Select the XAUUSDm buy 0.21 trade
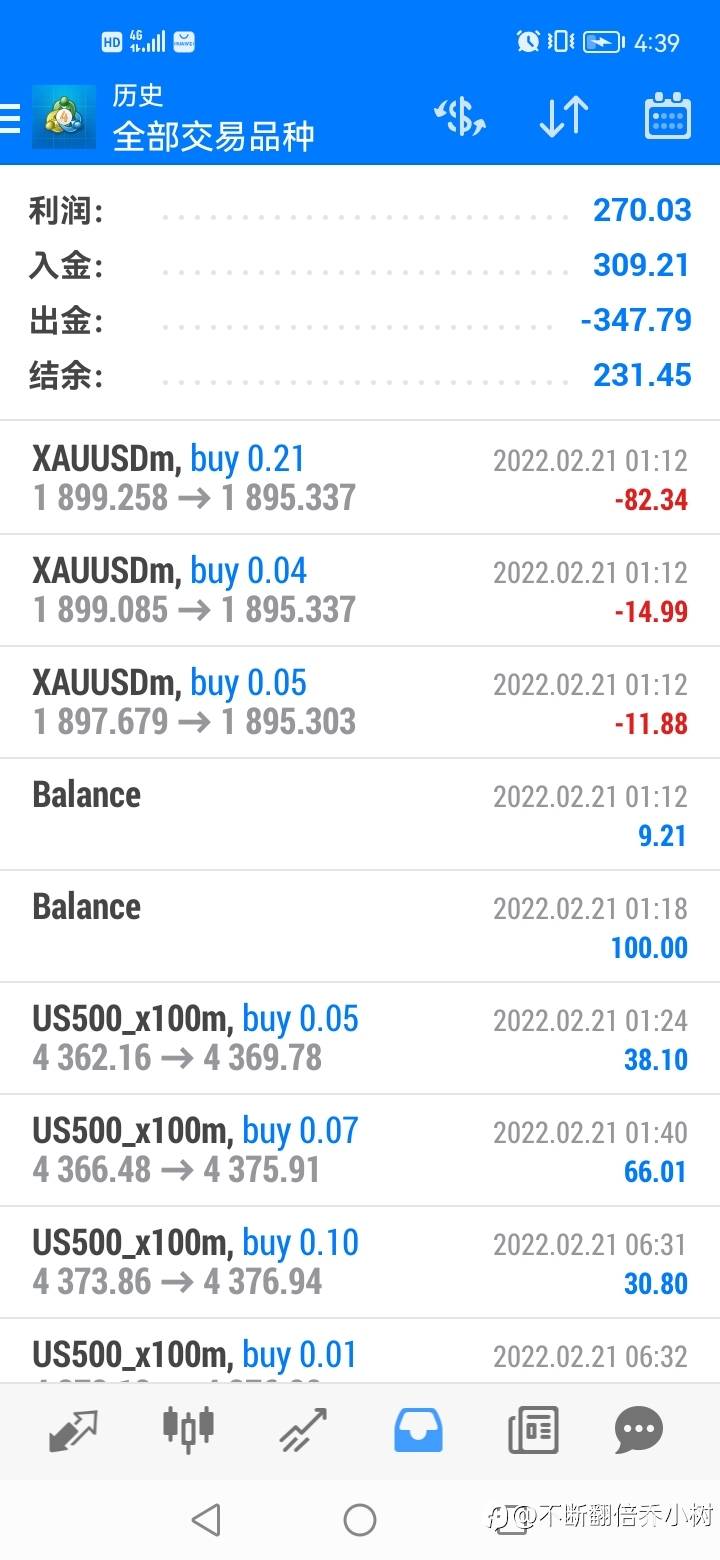The width and height of the screenshot is (720, 1560). (x=360, y=478)
